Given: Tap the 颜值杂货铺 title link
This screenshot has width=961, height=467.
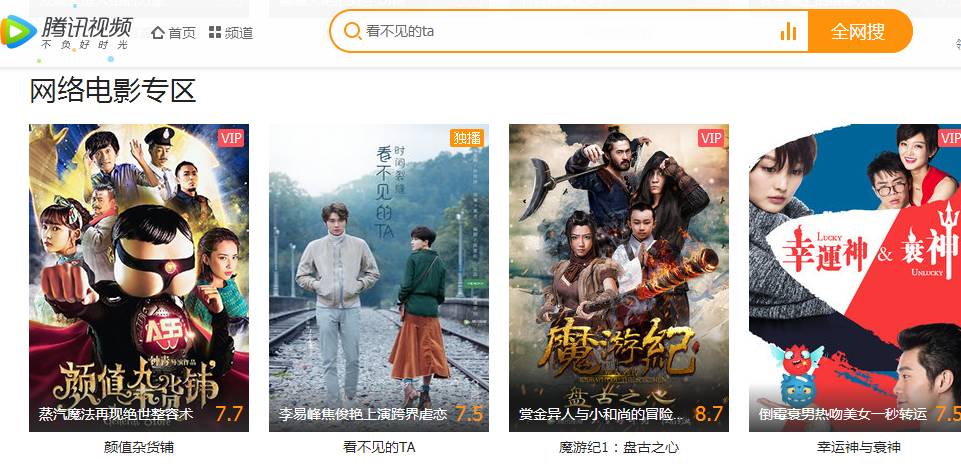Looking at the screenshot, I should click(139, 447).
